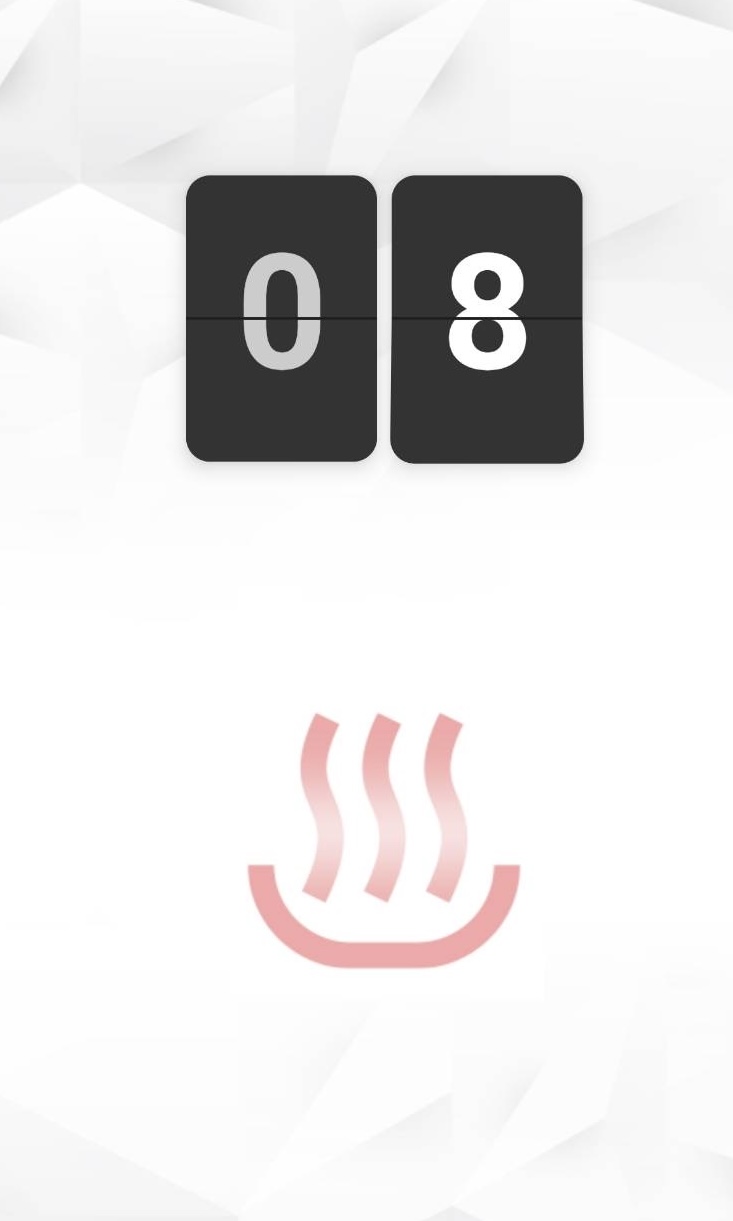Tap the steaming bowl heat icon
The width and height of the screenshot is (733, 1221).
(x=383, y=840)
